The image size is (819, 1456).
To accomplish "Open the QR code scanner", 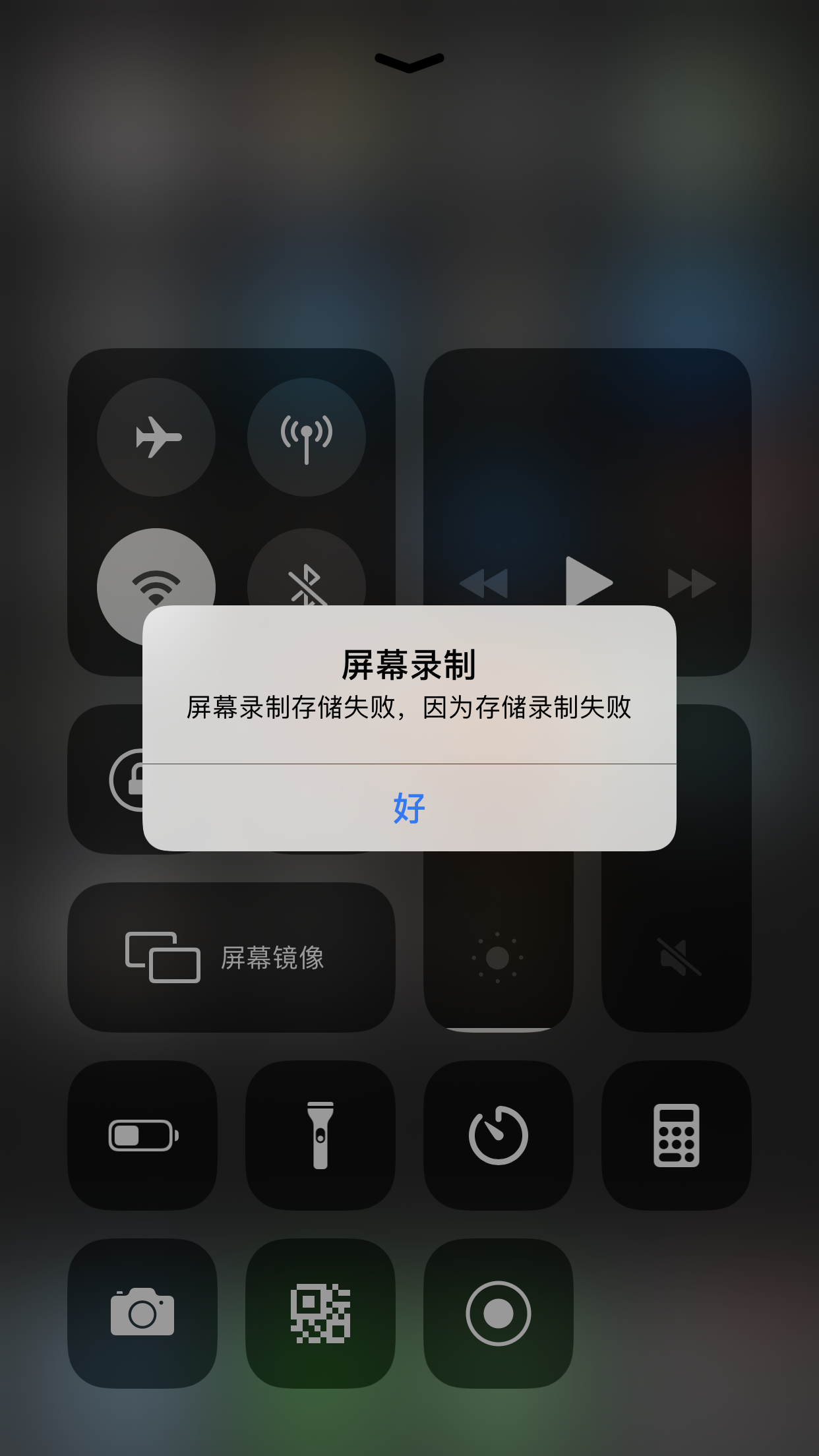I will coord(320,1314).
